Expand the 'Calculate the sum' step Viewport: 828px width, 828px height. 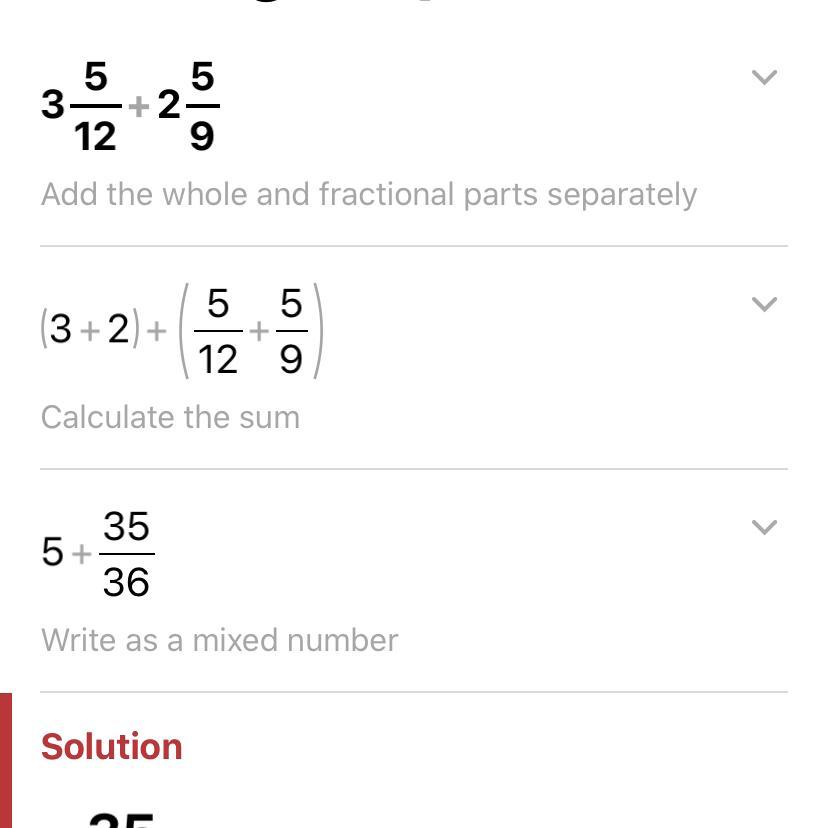tap(764, 304)
